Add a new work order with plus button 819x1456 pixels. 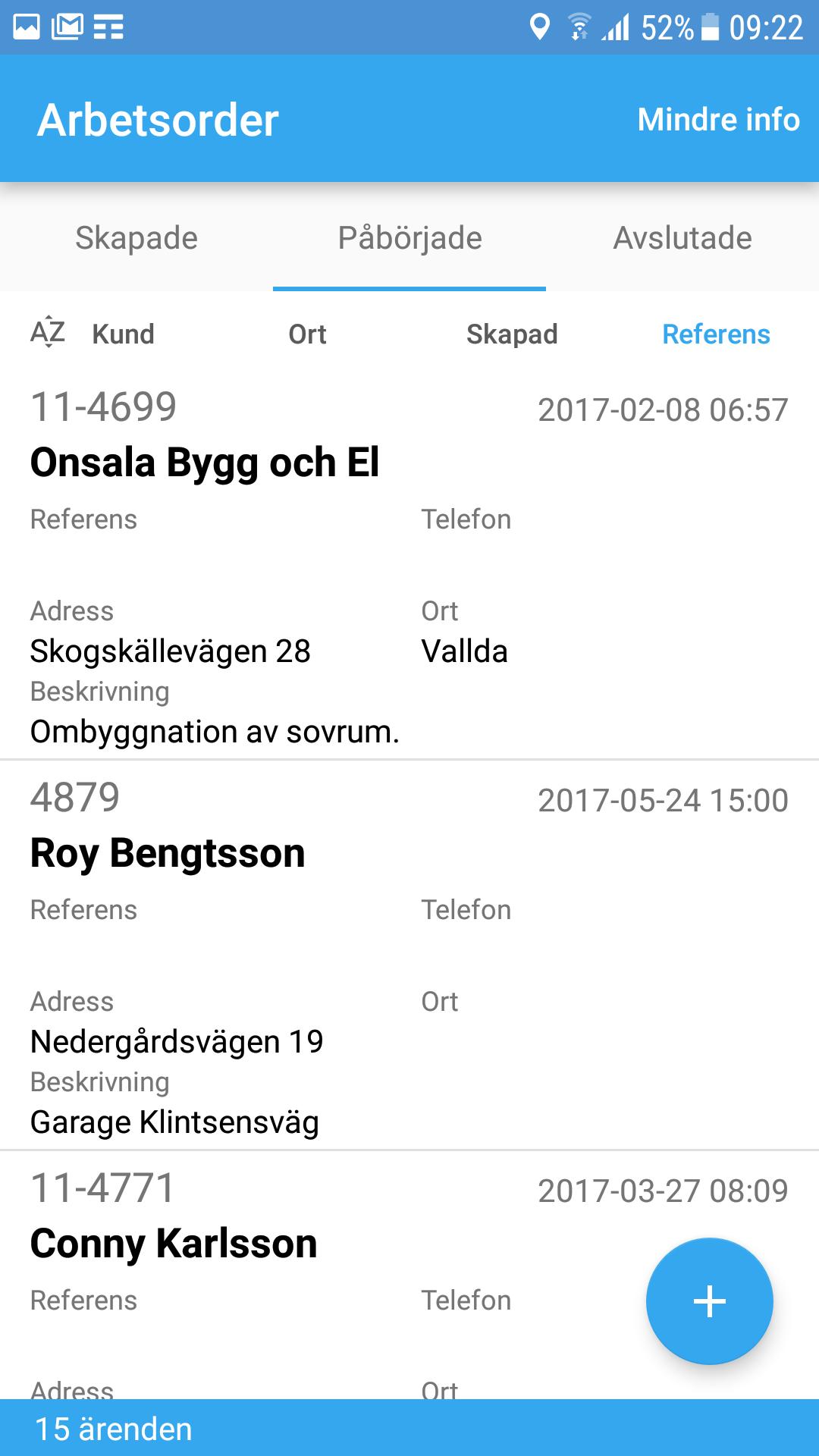709,1301
